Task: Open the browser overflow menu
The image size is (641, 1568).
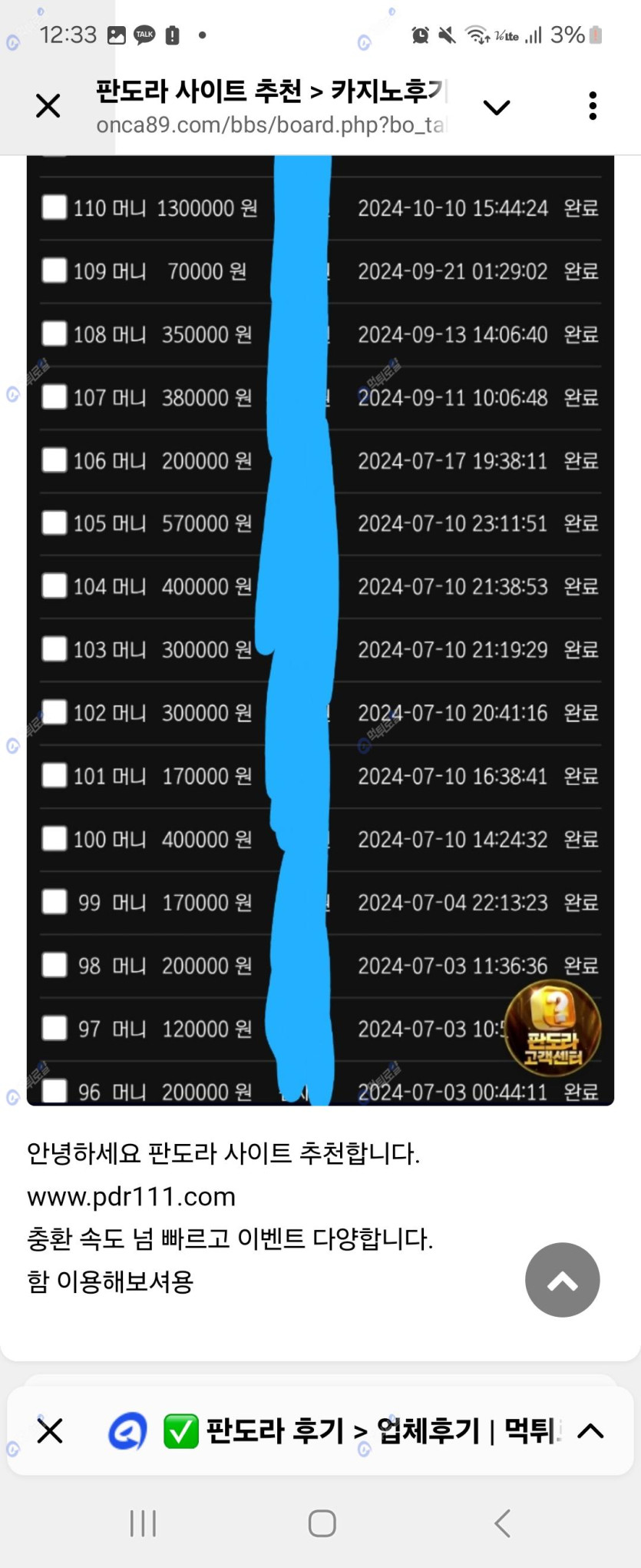Action: 593,106
